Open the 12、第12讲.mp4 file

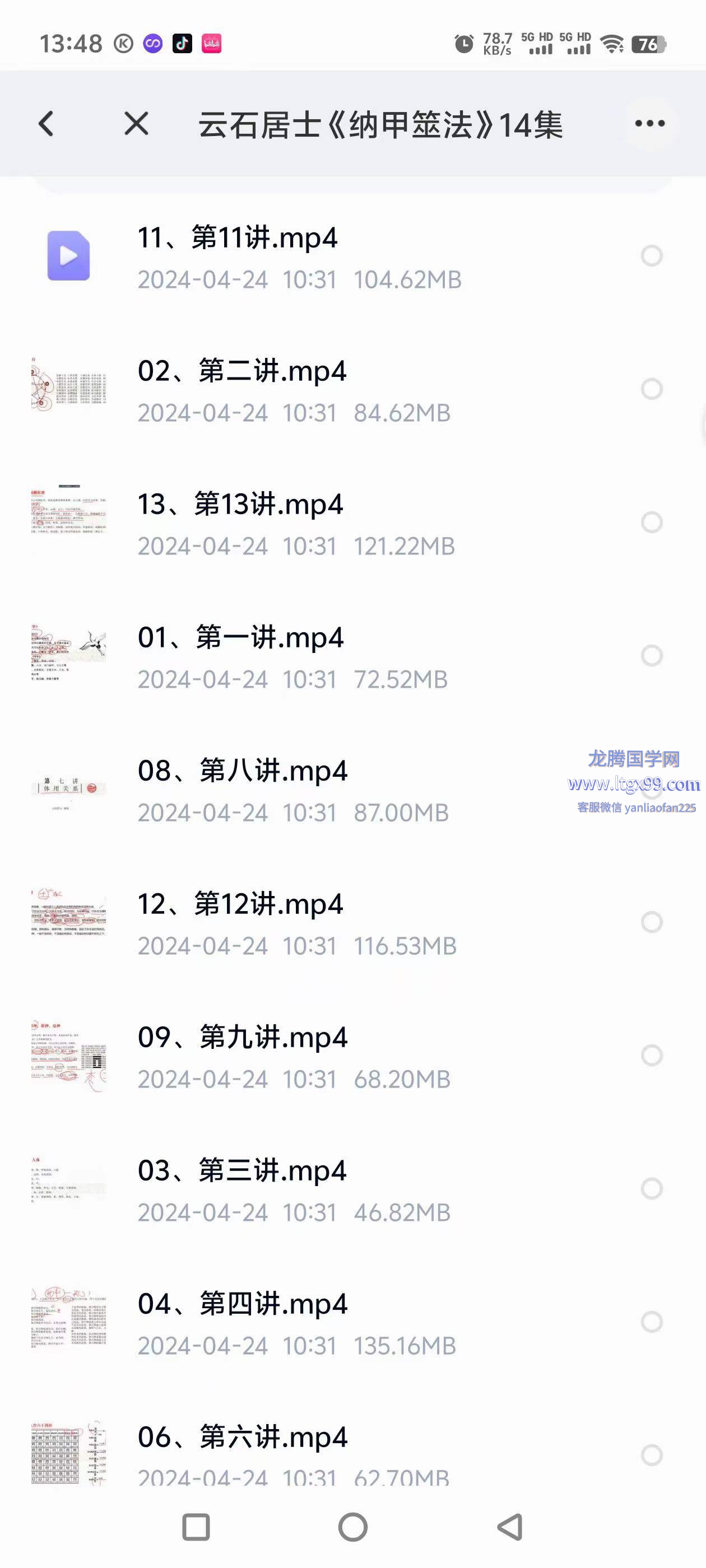point(240,904)
